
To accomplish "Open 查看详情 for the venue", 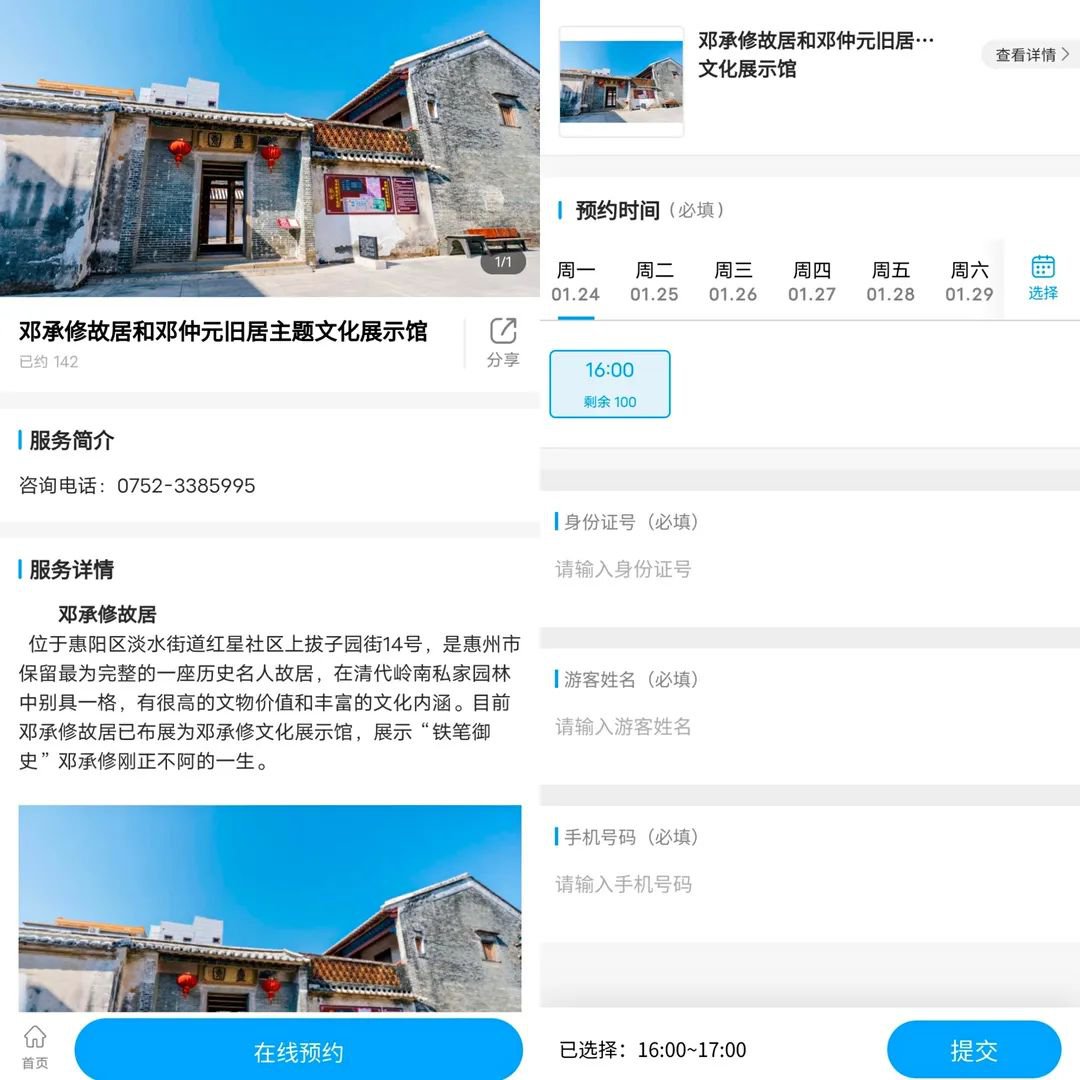I will tap(1032, 55).
